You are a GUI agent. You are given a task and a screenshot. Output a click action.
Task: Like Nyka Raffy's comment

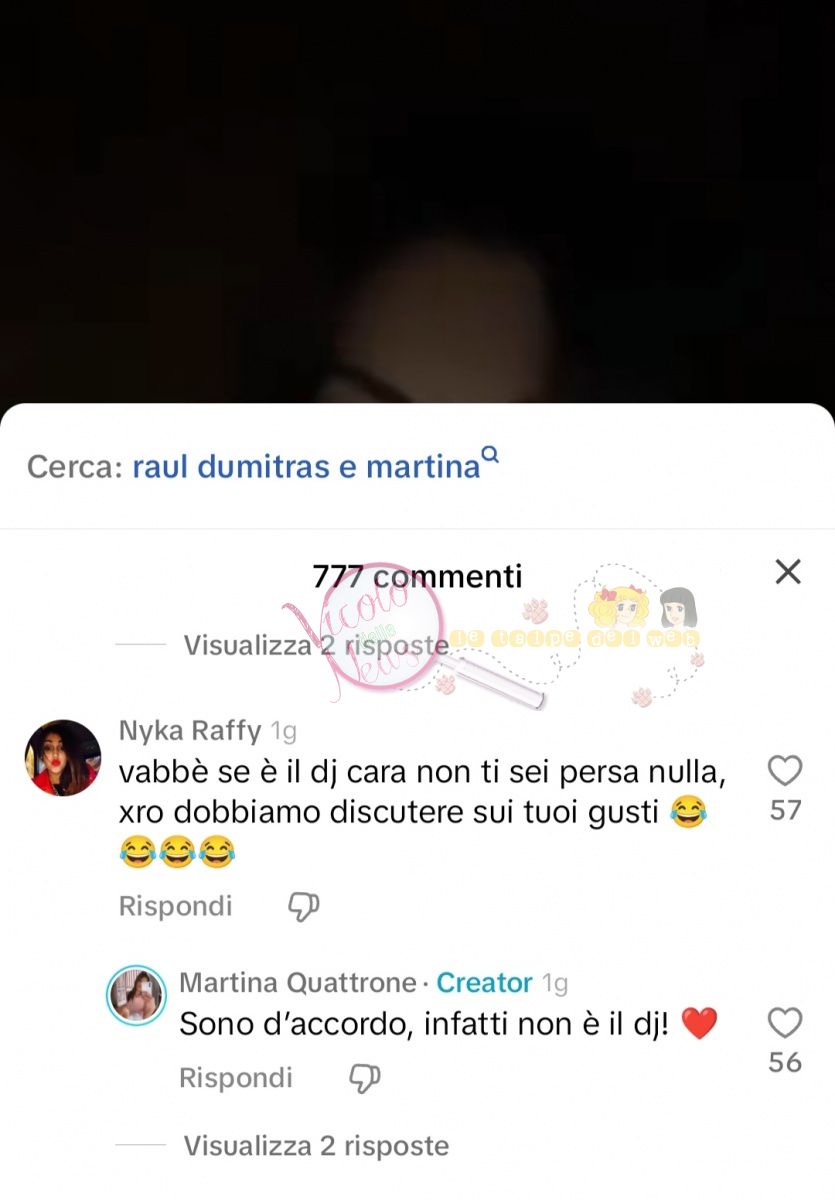click(785, 771)
